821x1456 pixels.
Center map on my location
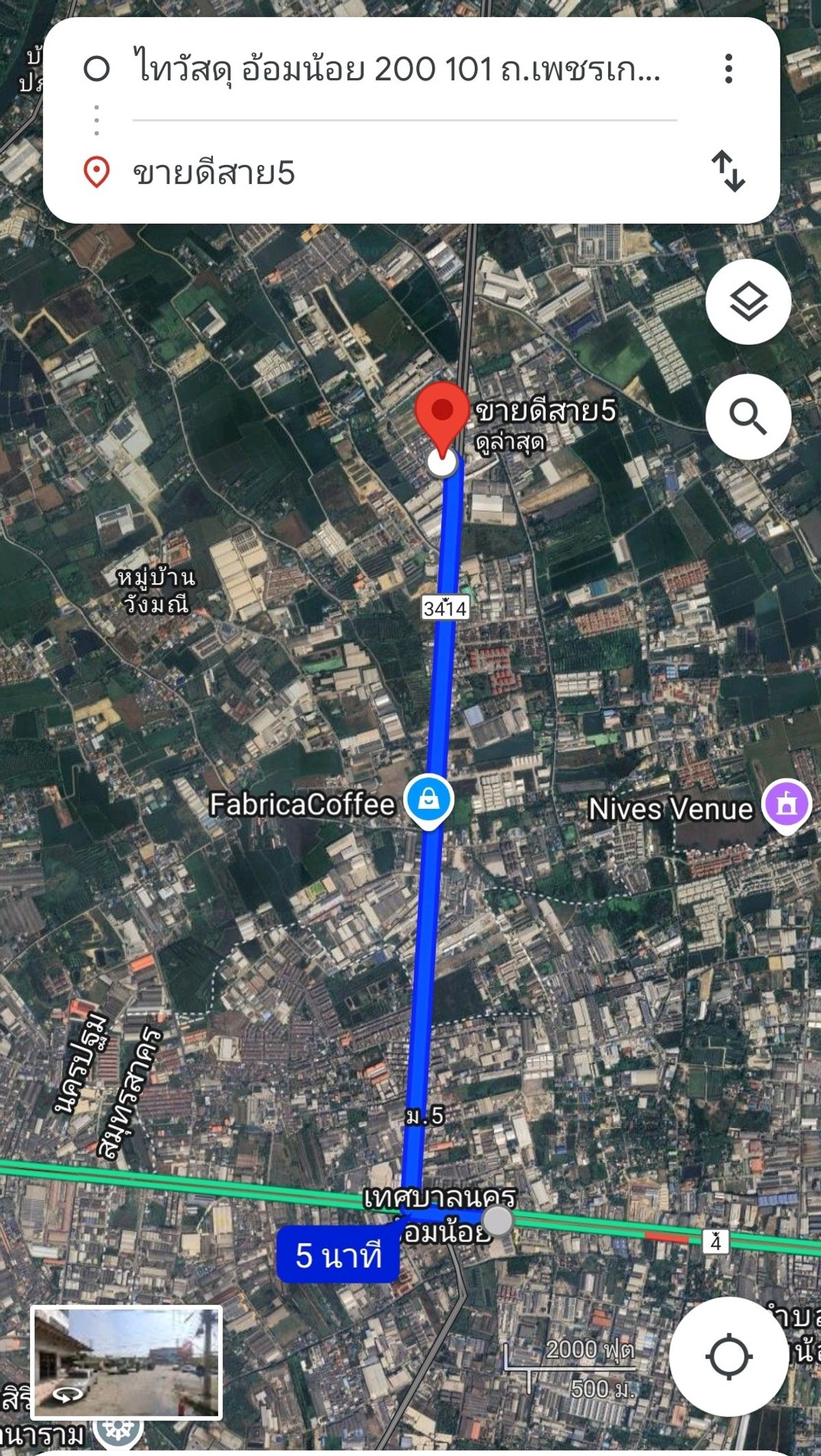(x=728, y=1356)
